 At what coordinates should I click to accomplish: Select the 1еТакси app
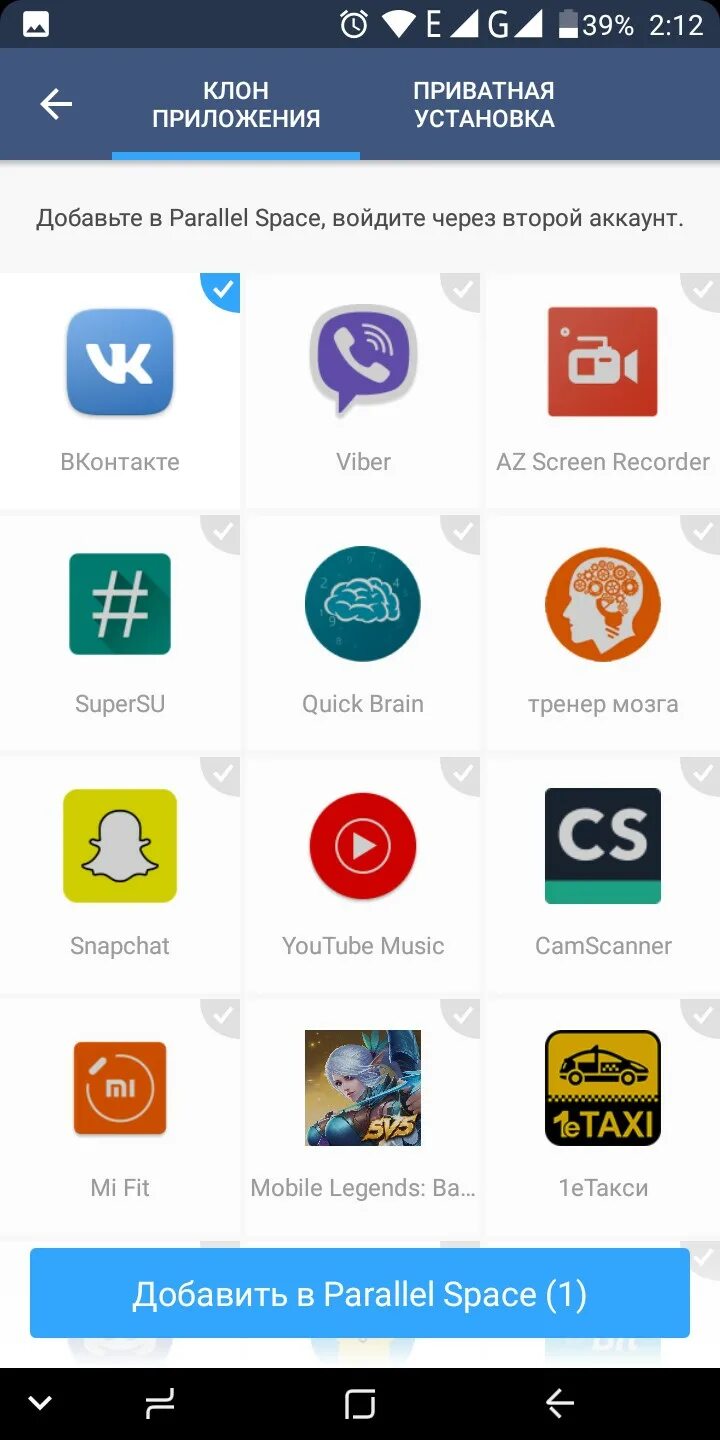(x=603, y=1114)
